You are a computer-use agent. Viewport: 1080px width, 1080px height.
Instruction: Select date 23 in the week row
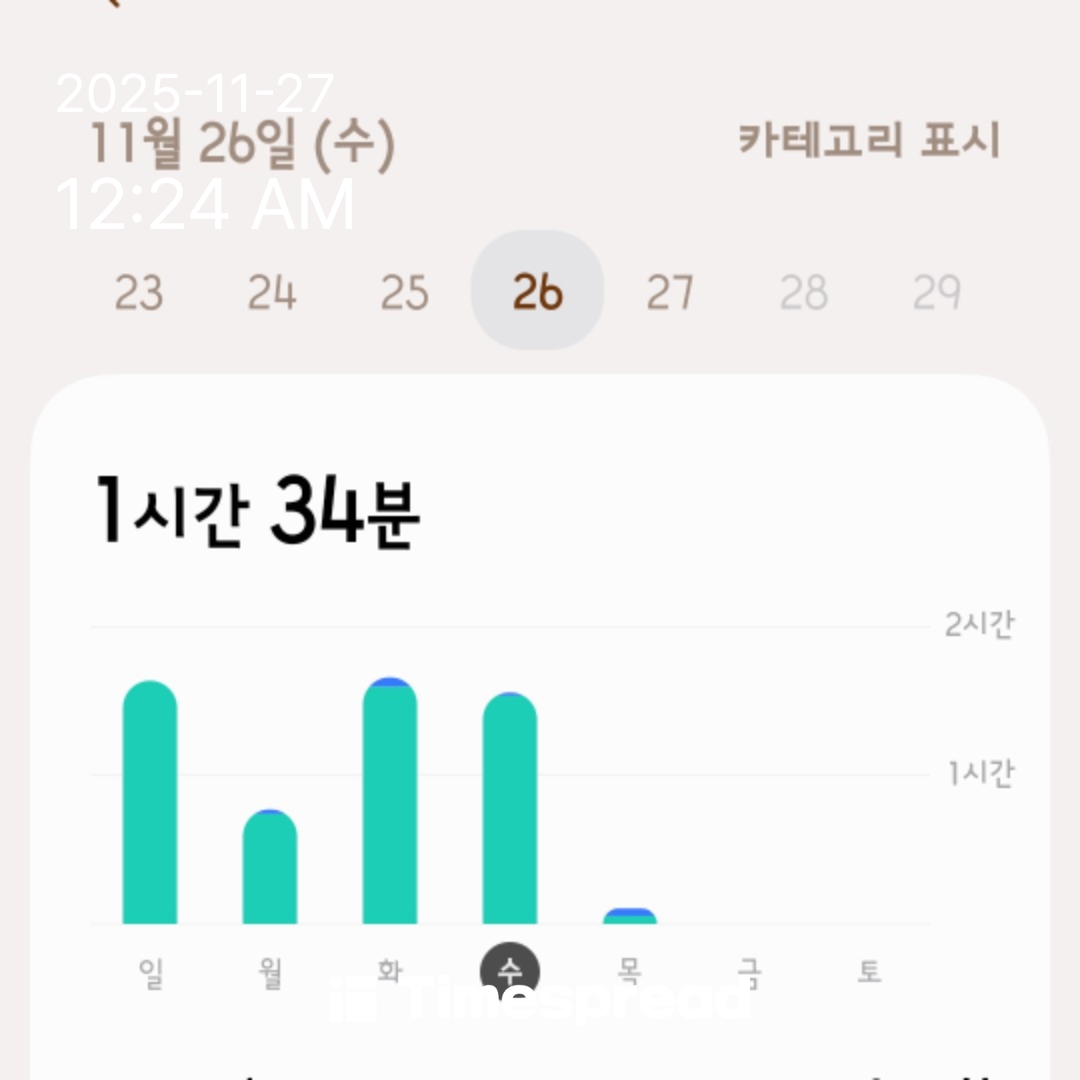138,292
